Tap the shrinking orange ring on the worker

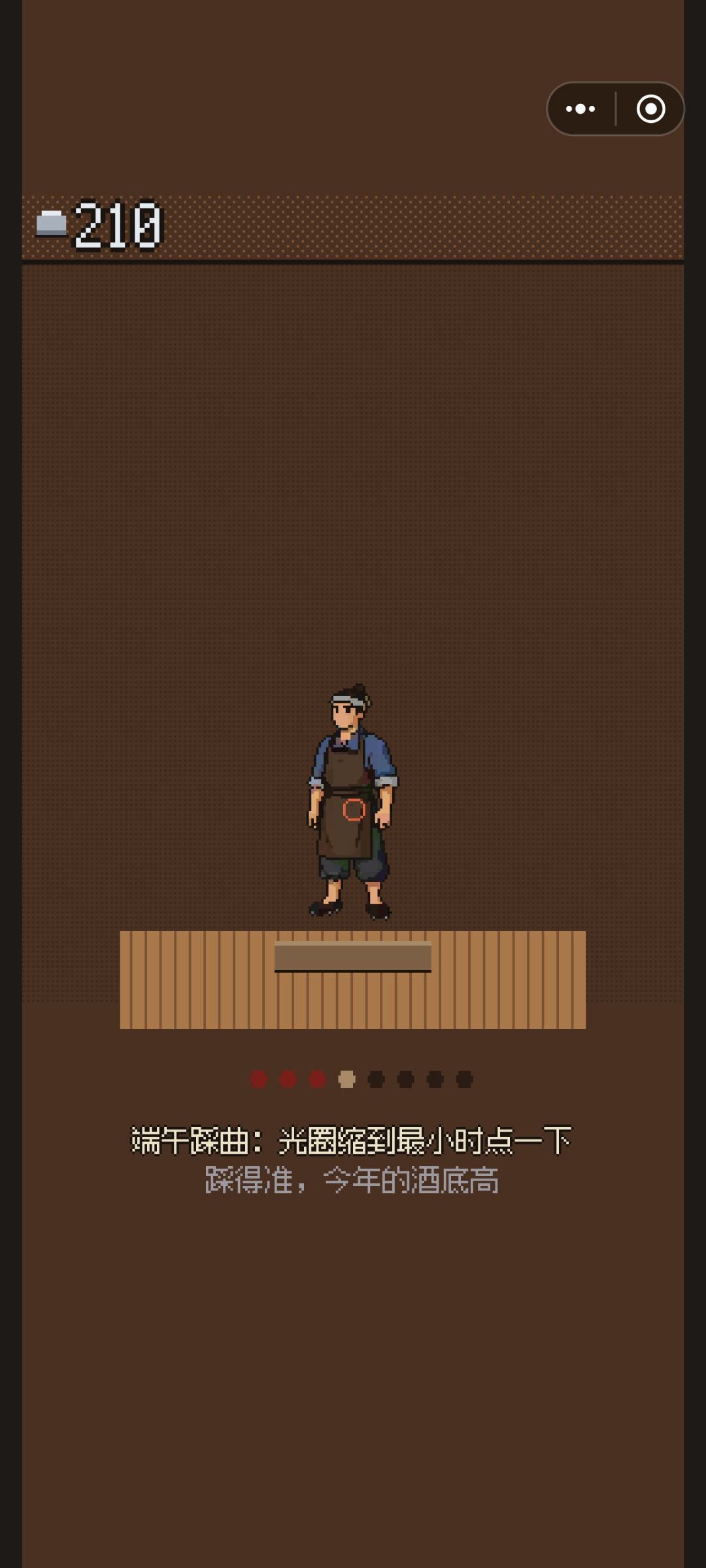click(354, 809)
